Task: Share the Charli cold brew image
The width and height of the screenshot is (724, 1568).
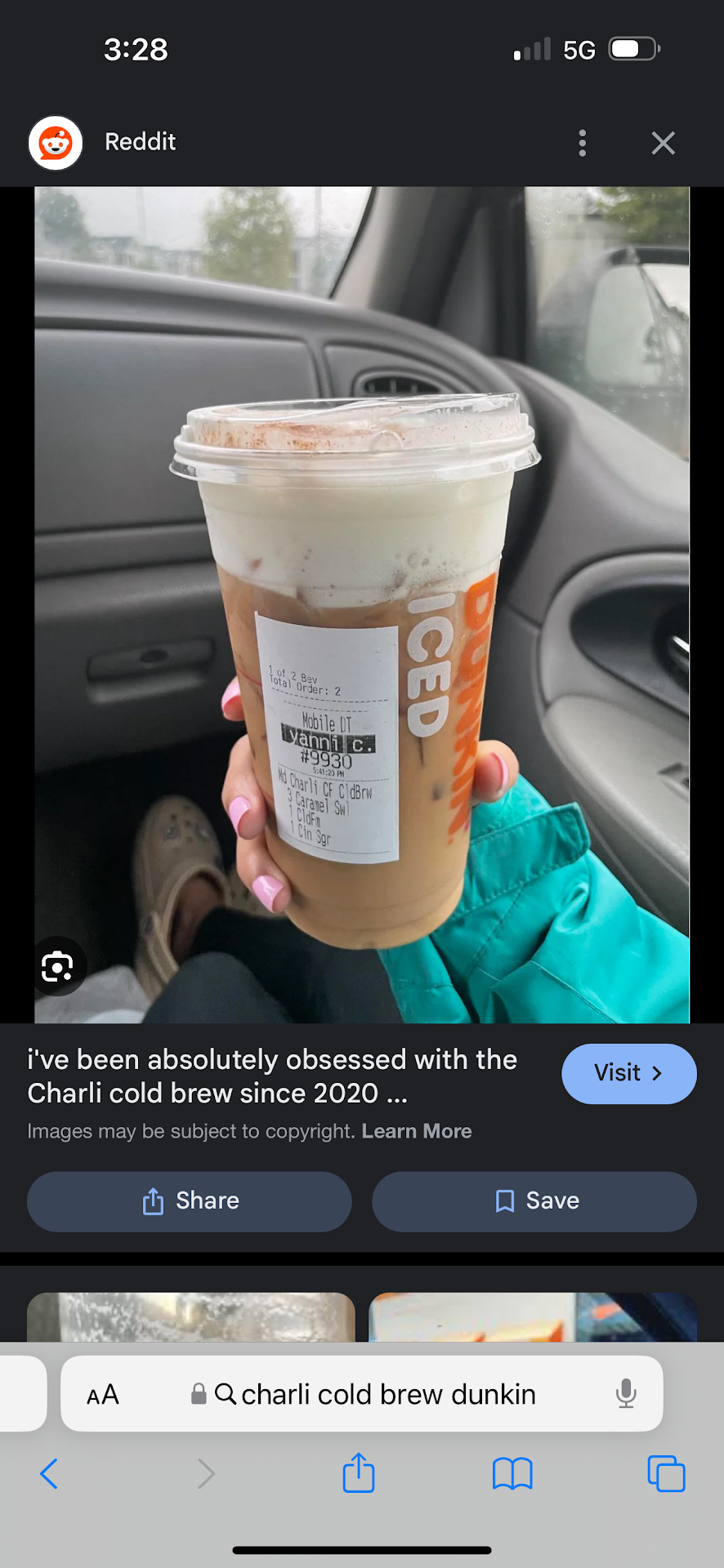Action: pos(189,1200)
